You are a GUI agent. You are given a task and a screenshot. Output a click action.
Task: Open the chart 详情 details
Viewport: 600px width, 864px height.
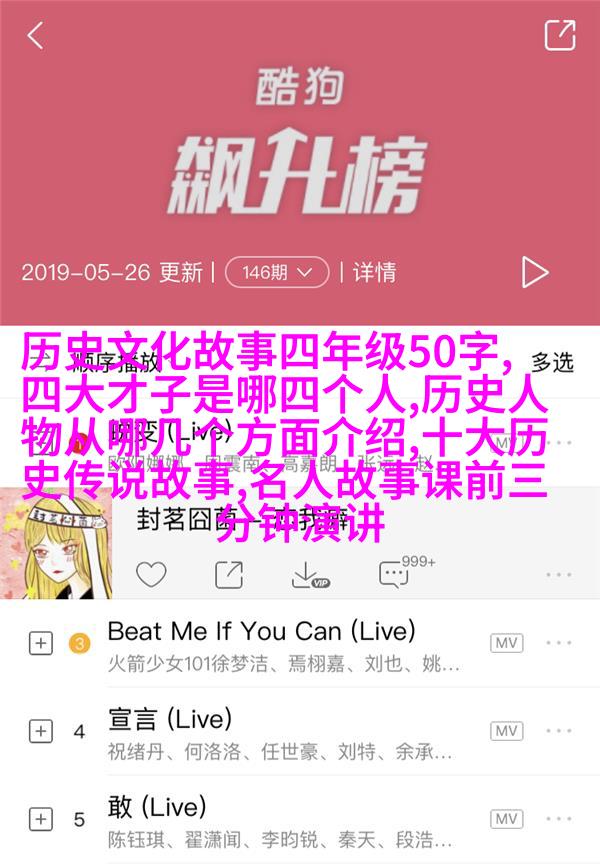point(374,271)
